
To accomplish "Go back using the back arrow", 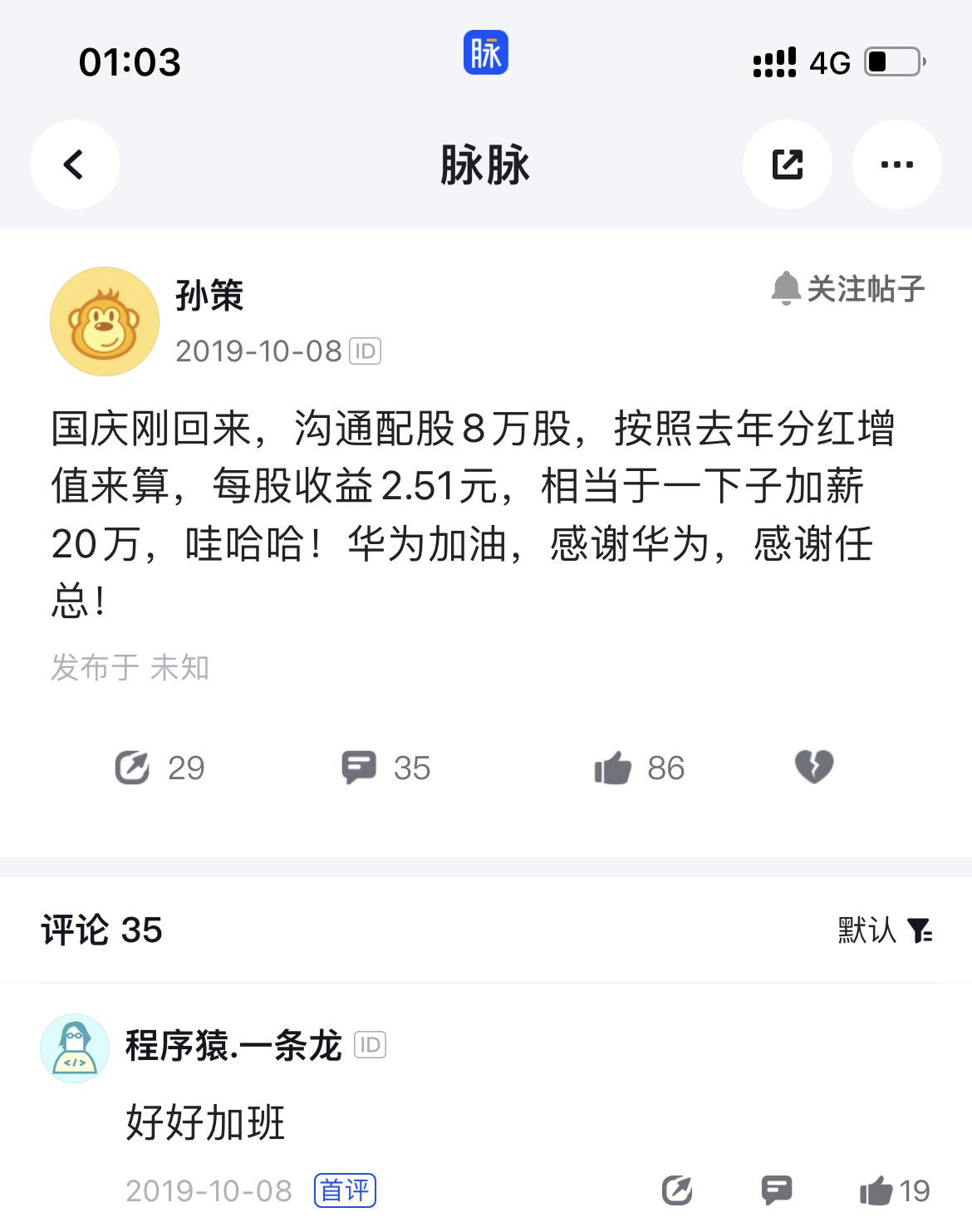I will [74, 164].
